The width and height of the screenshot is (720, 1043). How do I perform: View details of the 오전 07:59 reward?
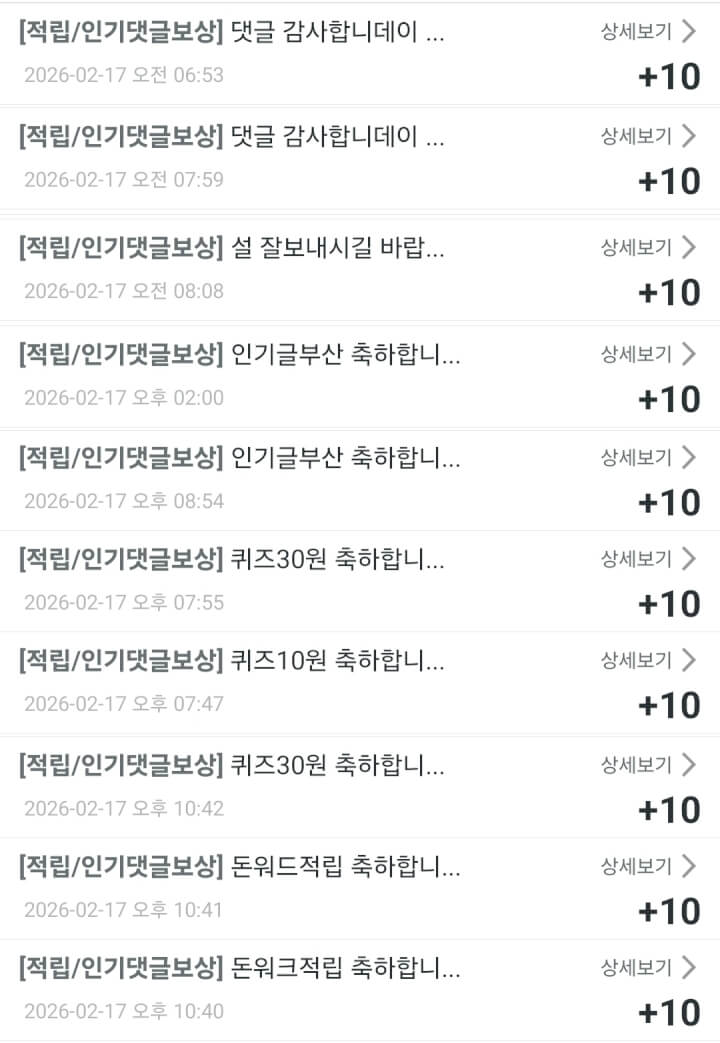tap(647, 136)
